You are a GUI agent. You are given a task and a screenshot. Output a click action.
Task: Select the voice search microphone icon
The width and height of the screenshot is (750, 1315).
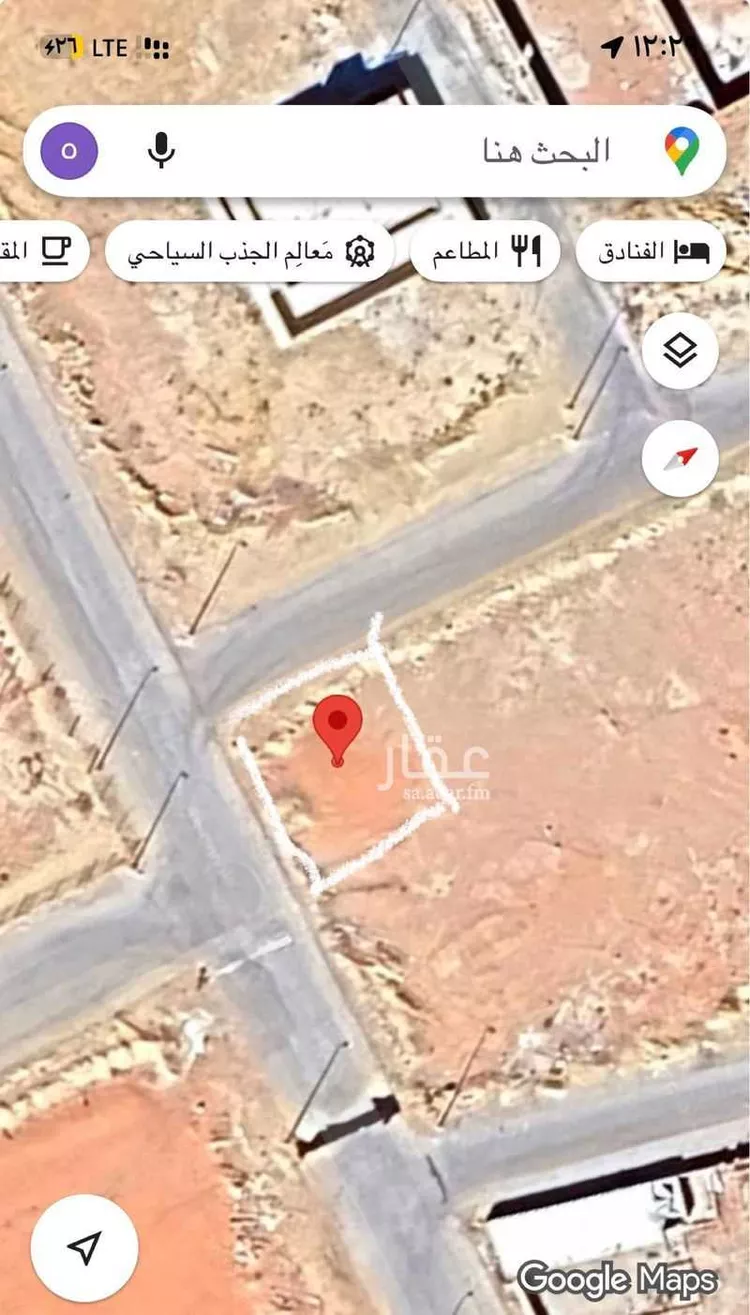coord(161,151)
